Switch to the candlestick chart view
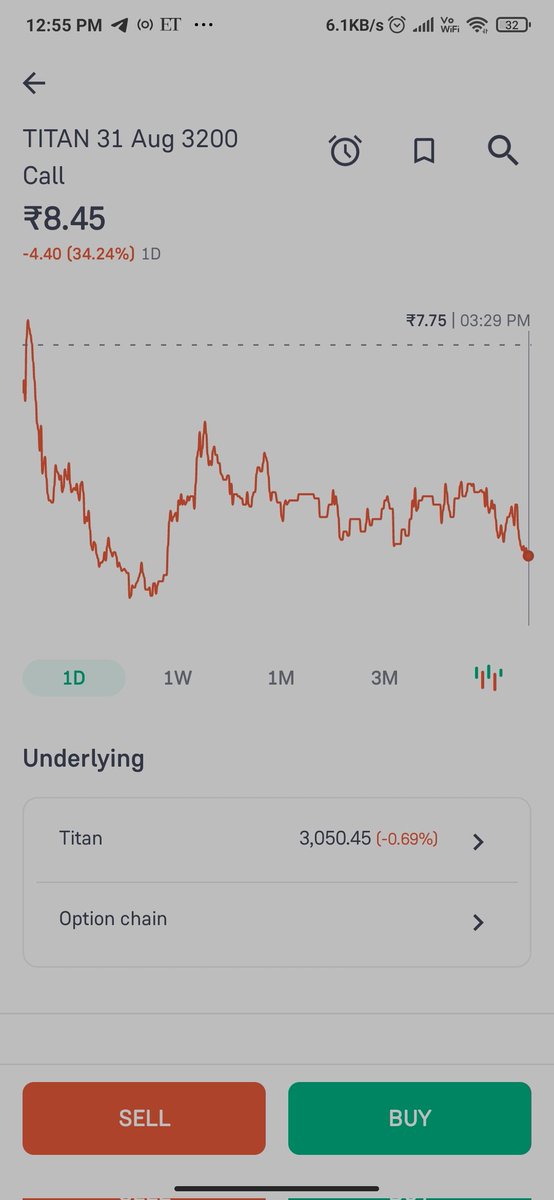The height and width of the screenshot is (1200, 554). click(x=488, y=677)
